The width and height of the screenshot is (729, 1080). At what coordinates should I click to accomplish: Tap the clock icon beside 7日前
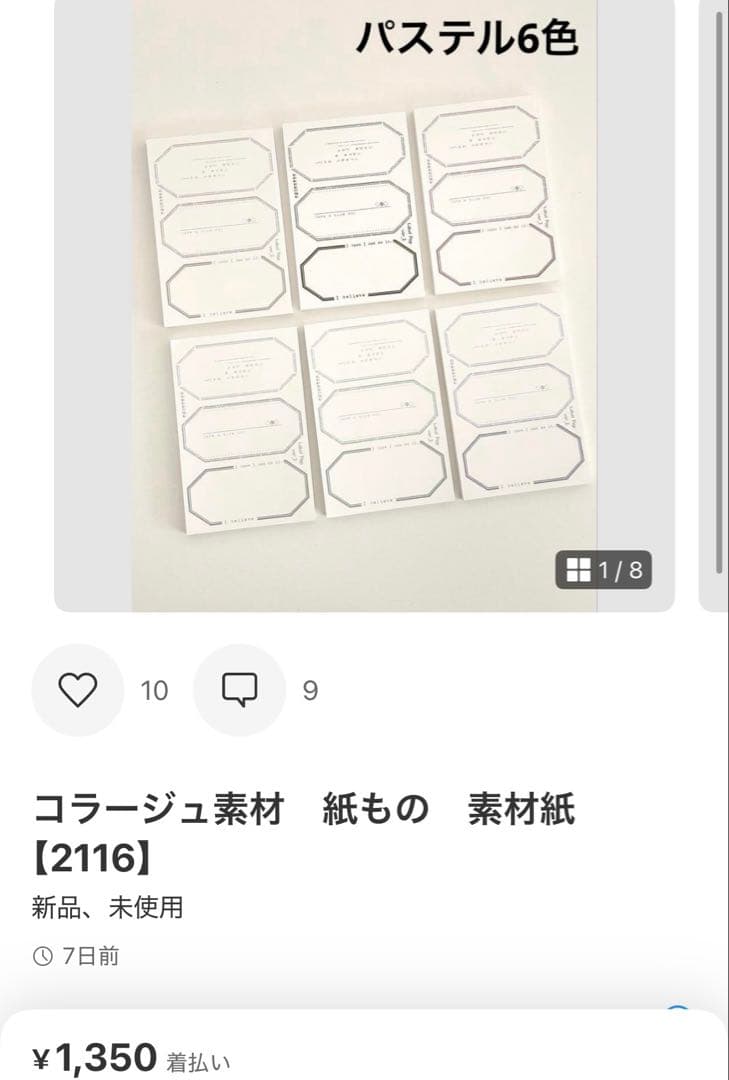tap(40, 955)
